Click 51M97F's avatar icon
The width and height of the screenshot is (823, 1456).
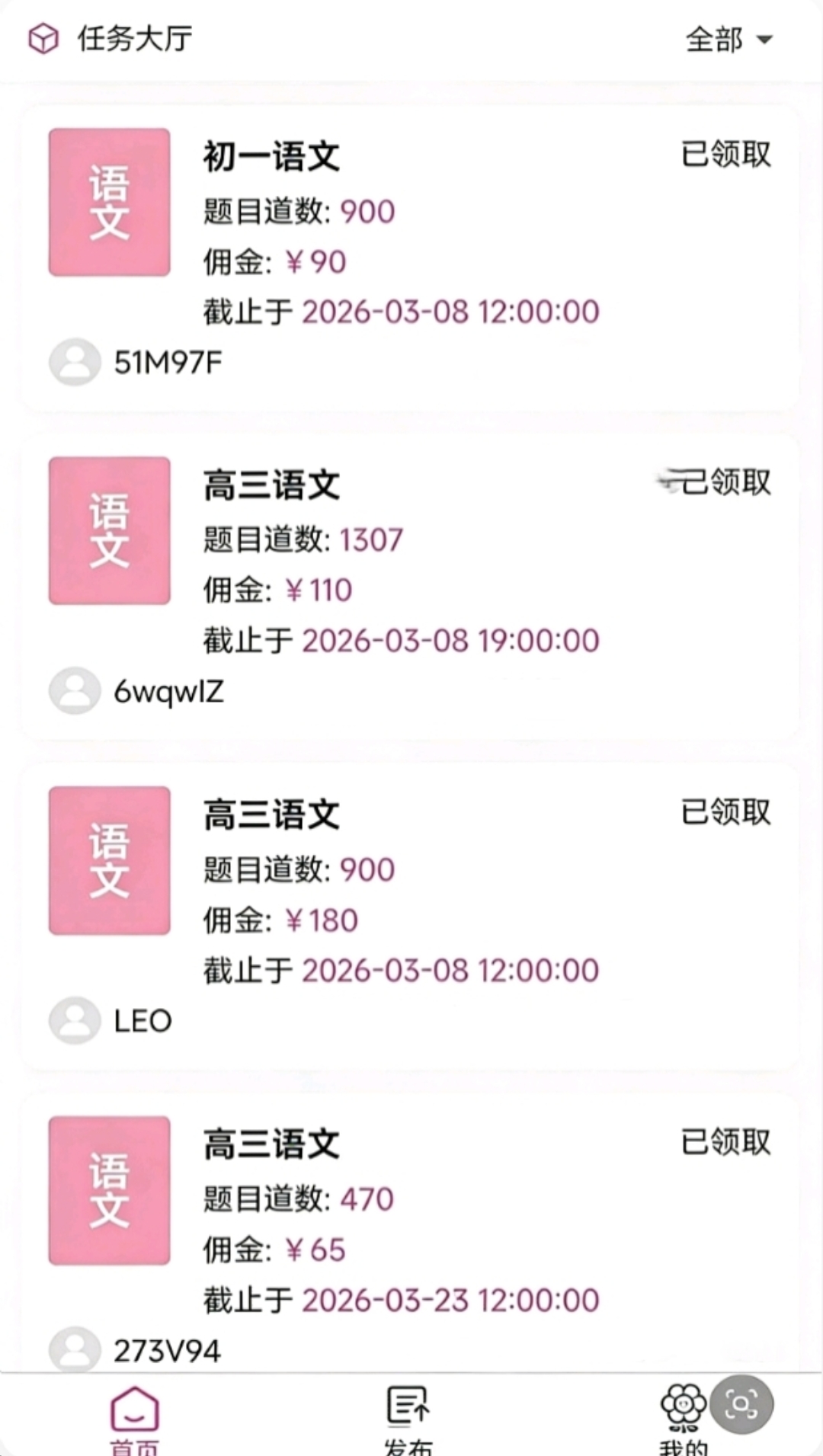tap(74, 363)
